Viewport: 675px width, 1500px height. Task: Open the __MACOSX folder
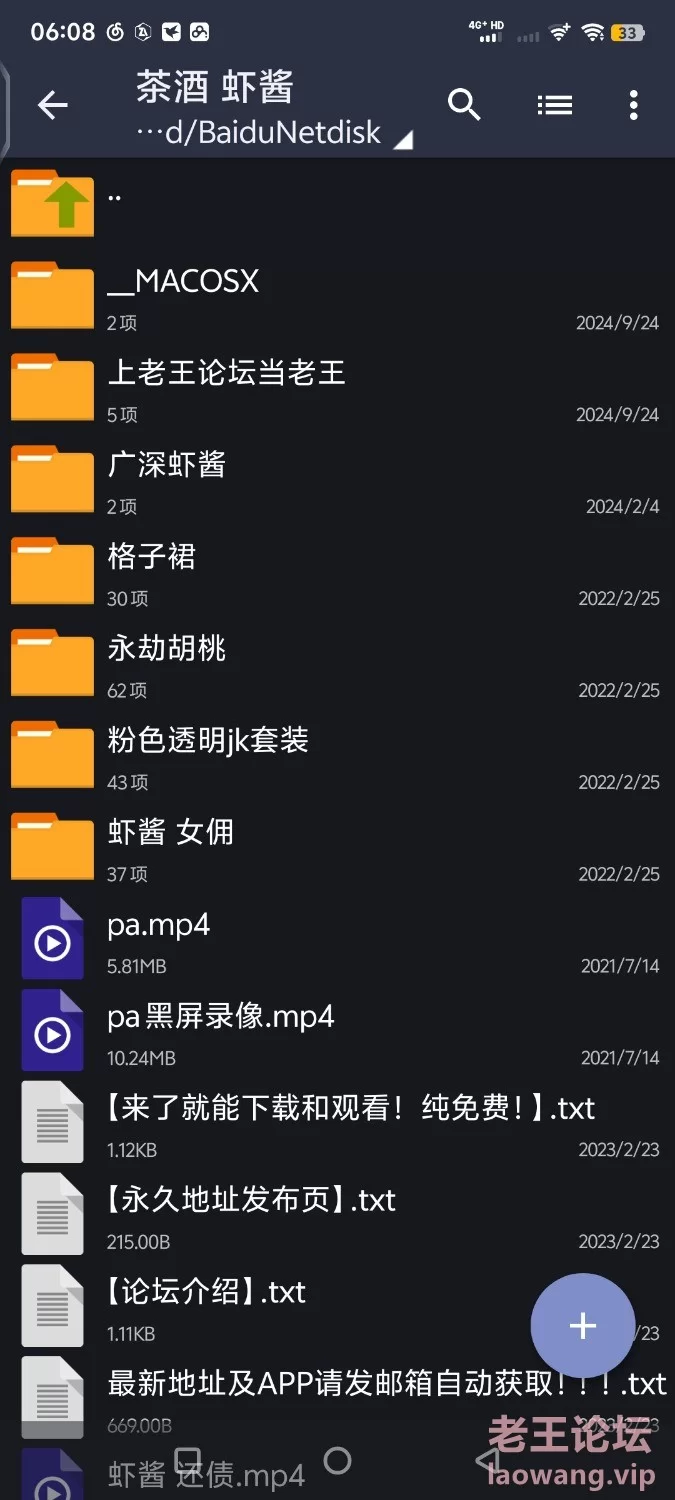click(337, 296)
